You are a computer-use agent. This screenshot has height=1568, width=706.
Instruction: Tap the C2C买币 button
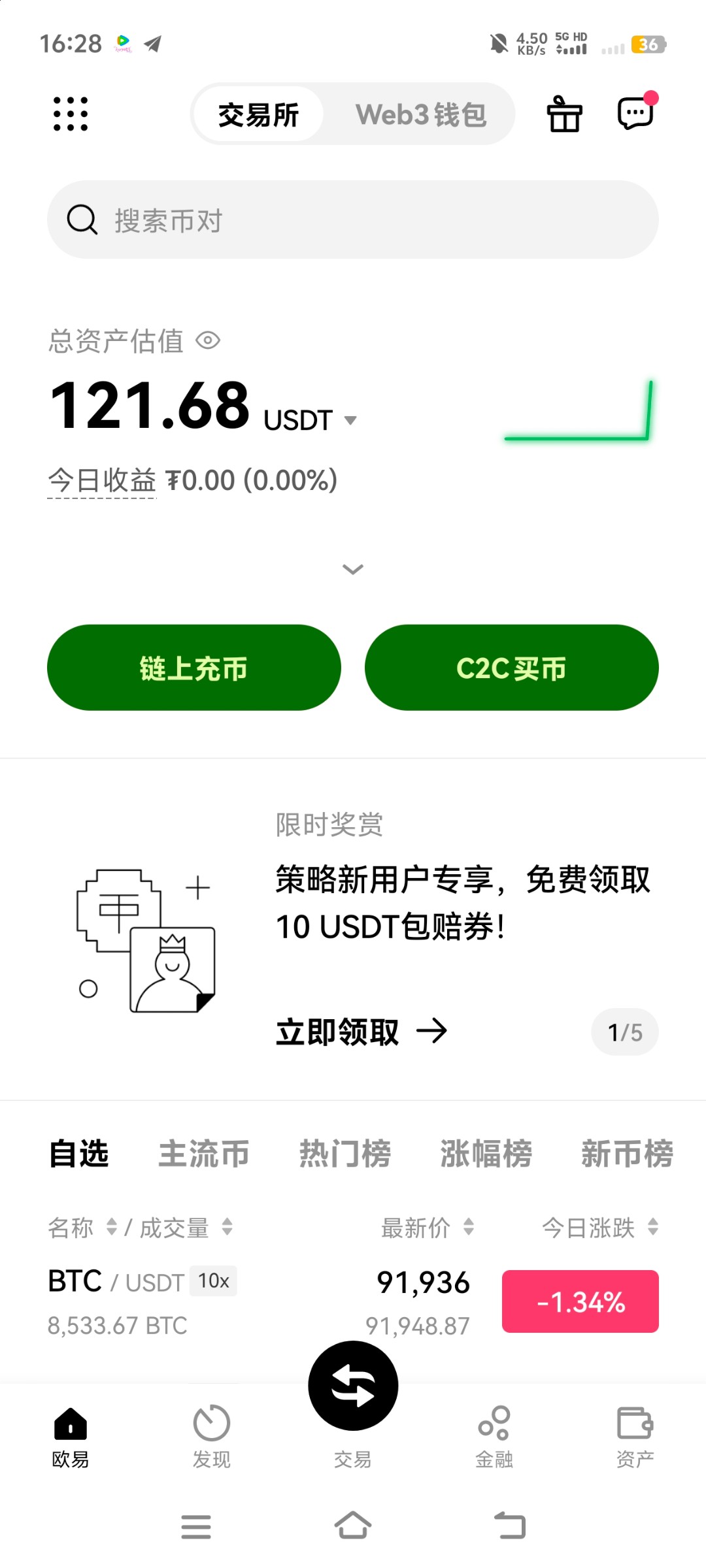coord(511,668)
